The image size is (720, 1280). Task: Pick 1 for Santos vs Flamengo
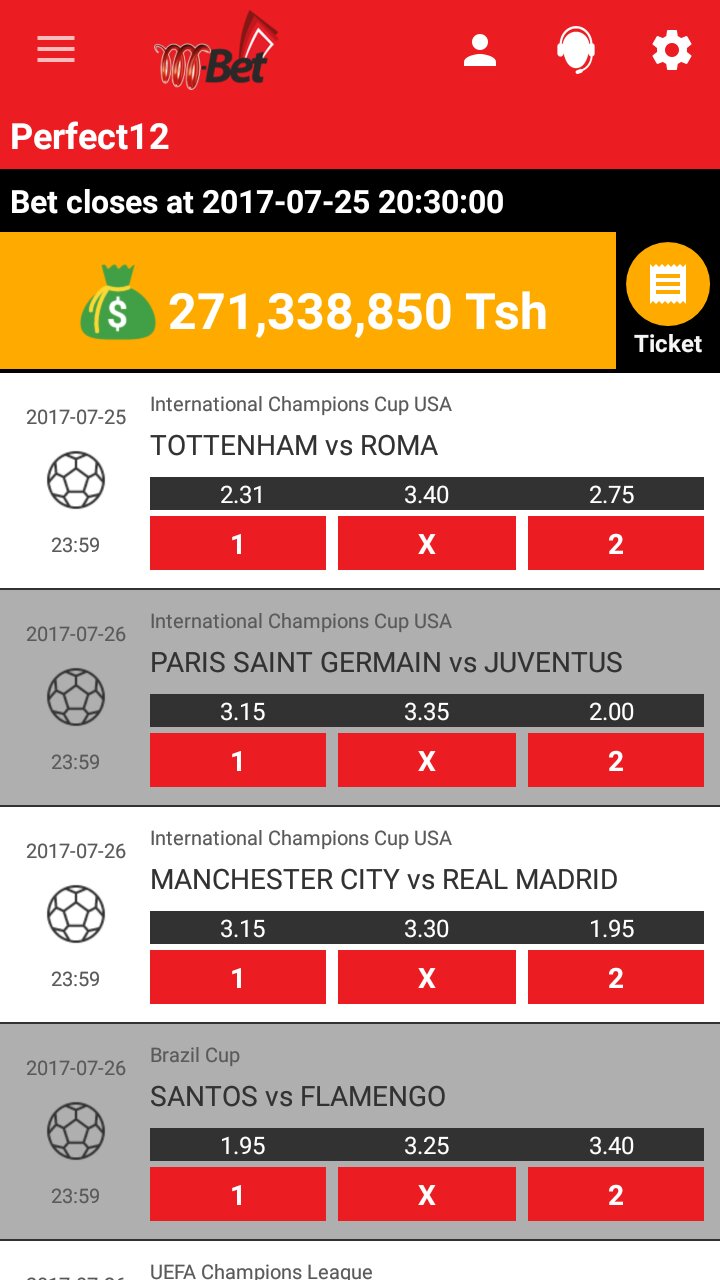point(238,1194)
